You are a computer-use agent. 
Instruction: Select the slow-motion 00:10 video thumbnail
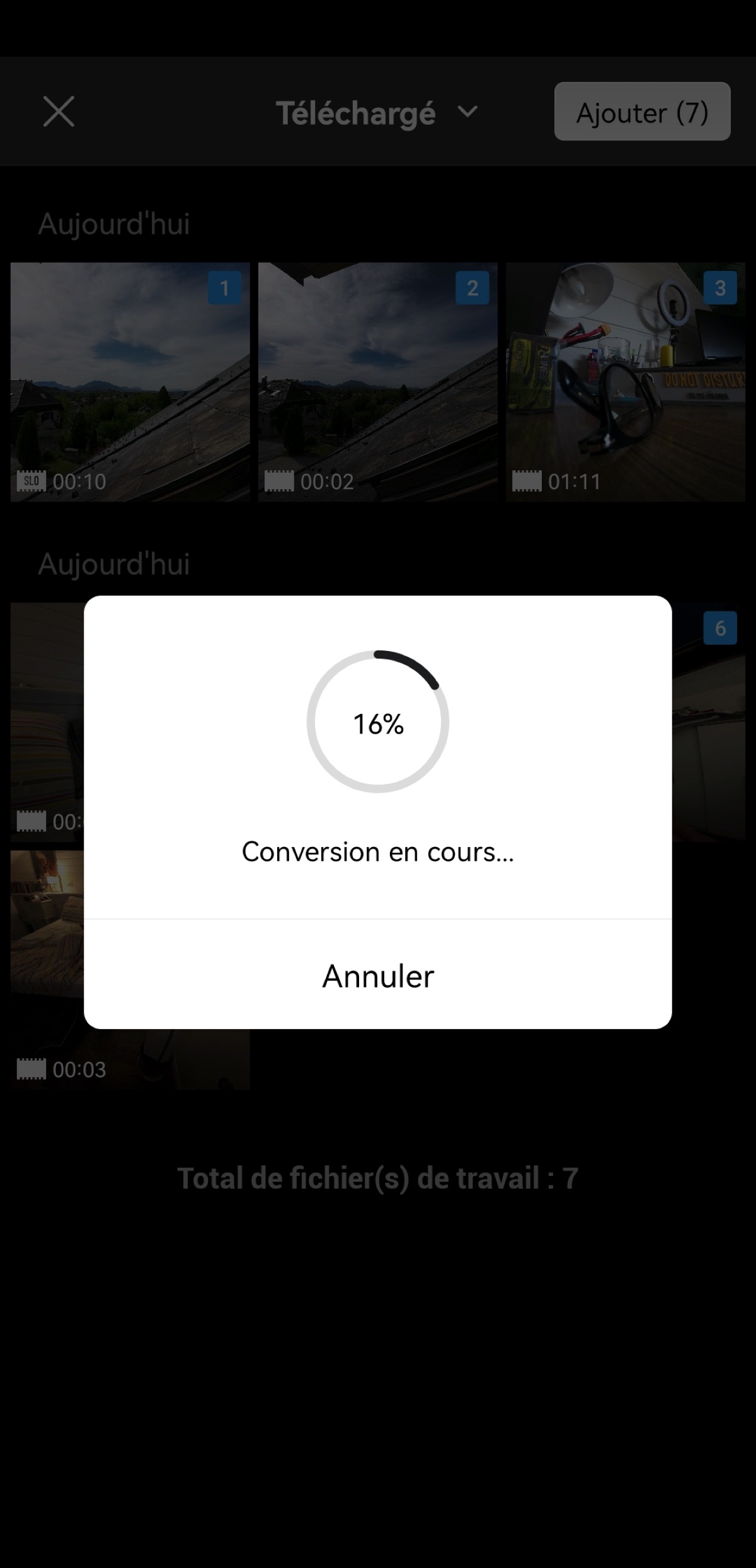click(x=130, y=382)
